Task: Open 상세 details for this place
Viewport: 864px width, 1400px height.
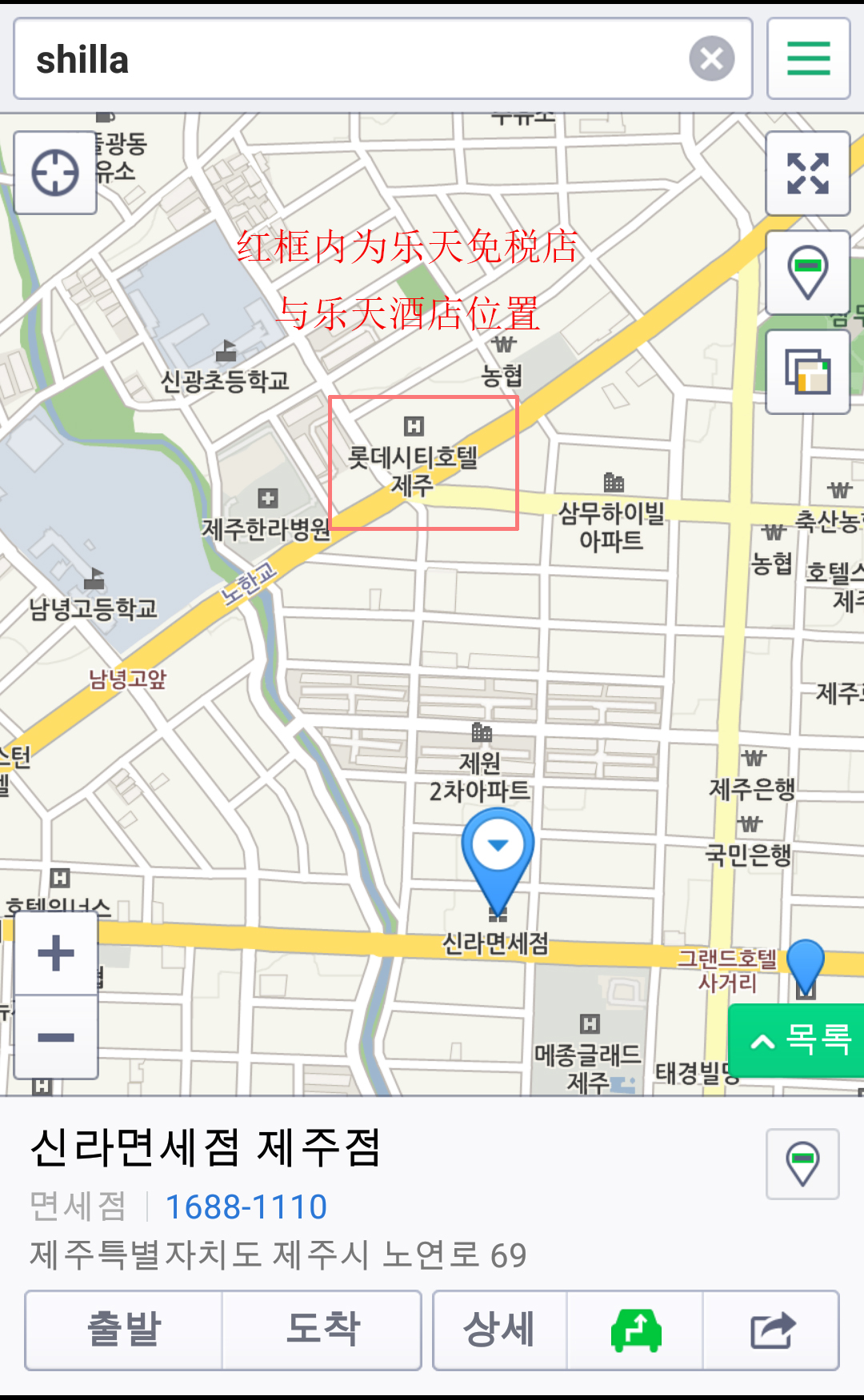Action: point(499,1330)
